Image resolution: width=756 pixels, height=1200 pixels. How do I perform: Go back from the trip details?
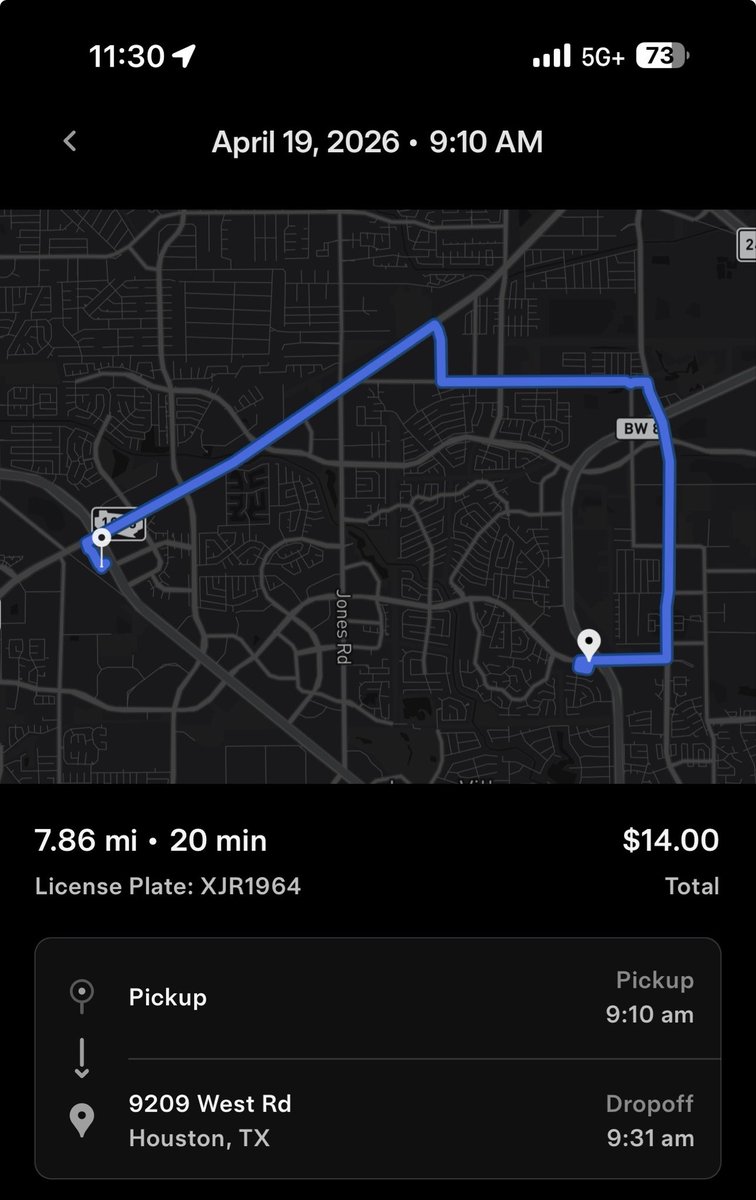(x=70, y=141)
